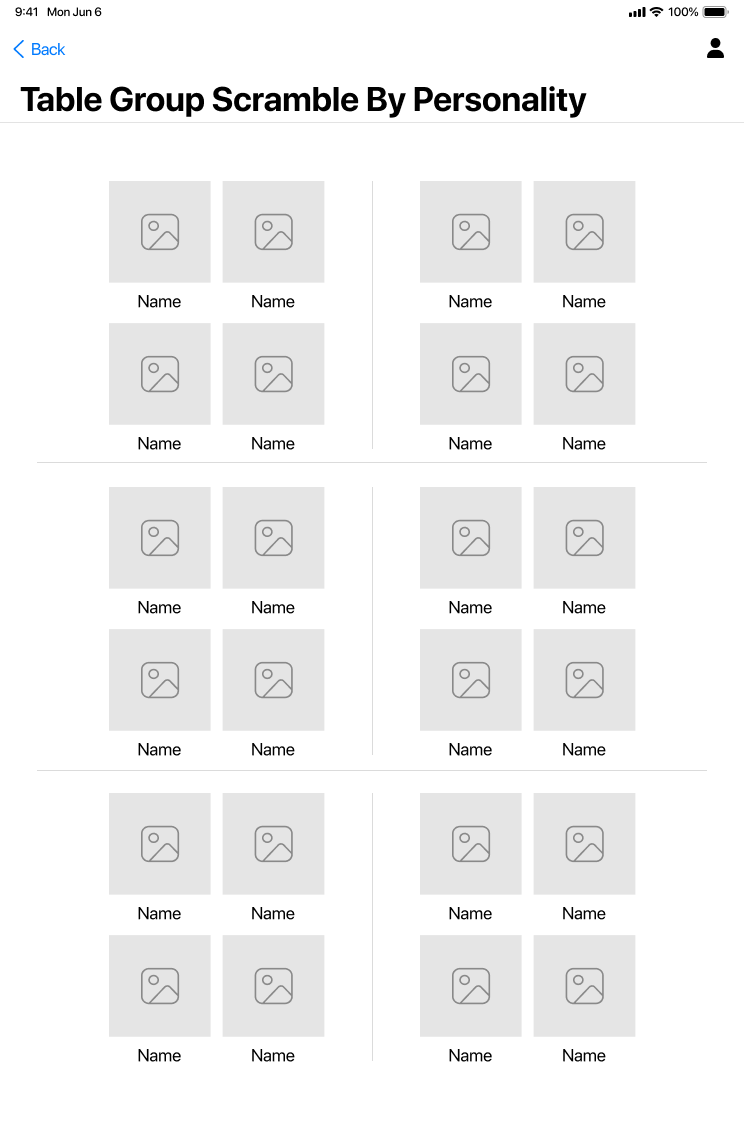Open the user profile icon
744x1133 pixels.
[x=715, y=48]
